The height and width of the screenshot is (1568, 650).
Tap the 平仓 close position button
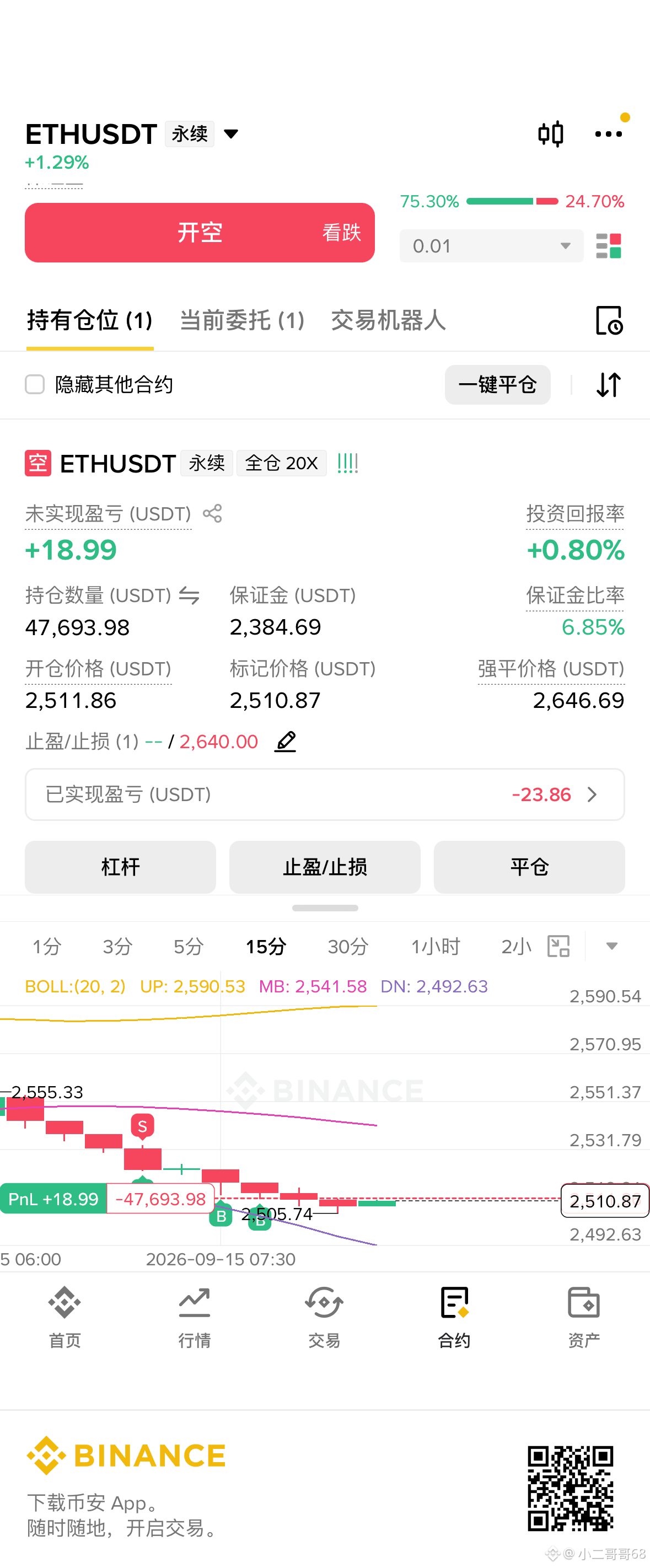[x=529, y=867]
